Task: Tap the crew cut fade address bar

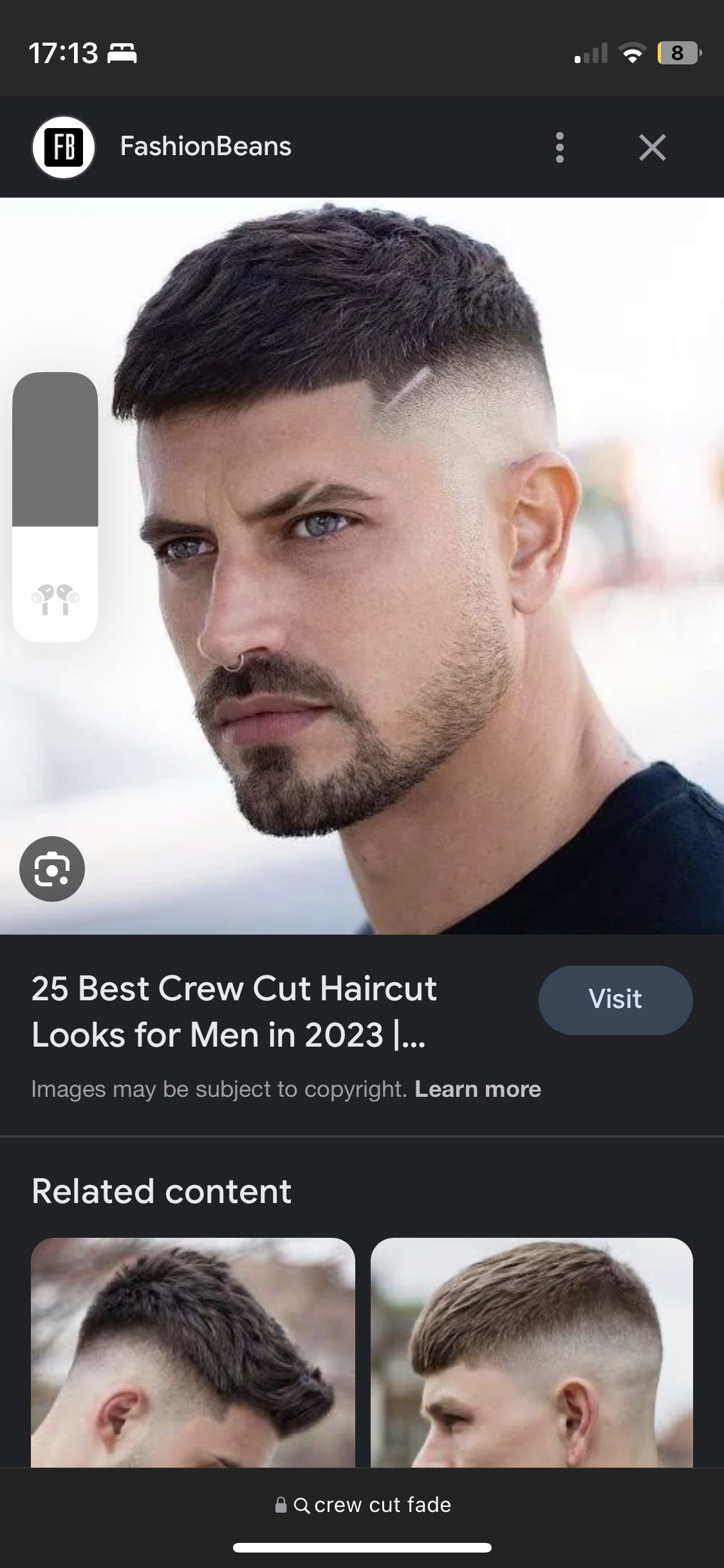Action: [362, 1505]
